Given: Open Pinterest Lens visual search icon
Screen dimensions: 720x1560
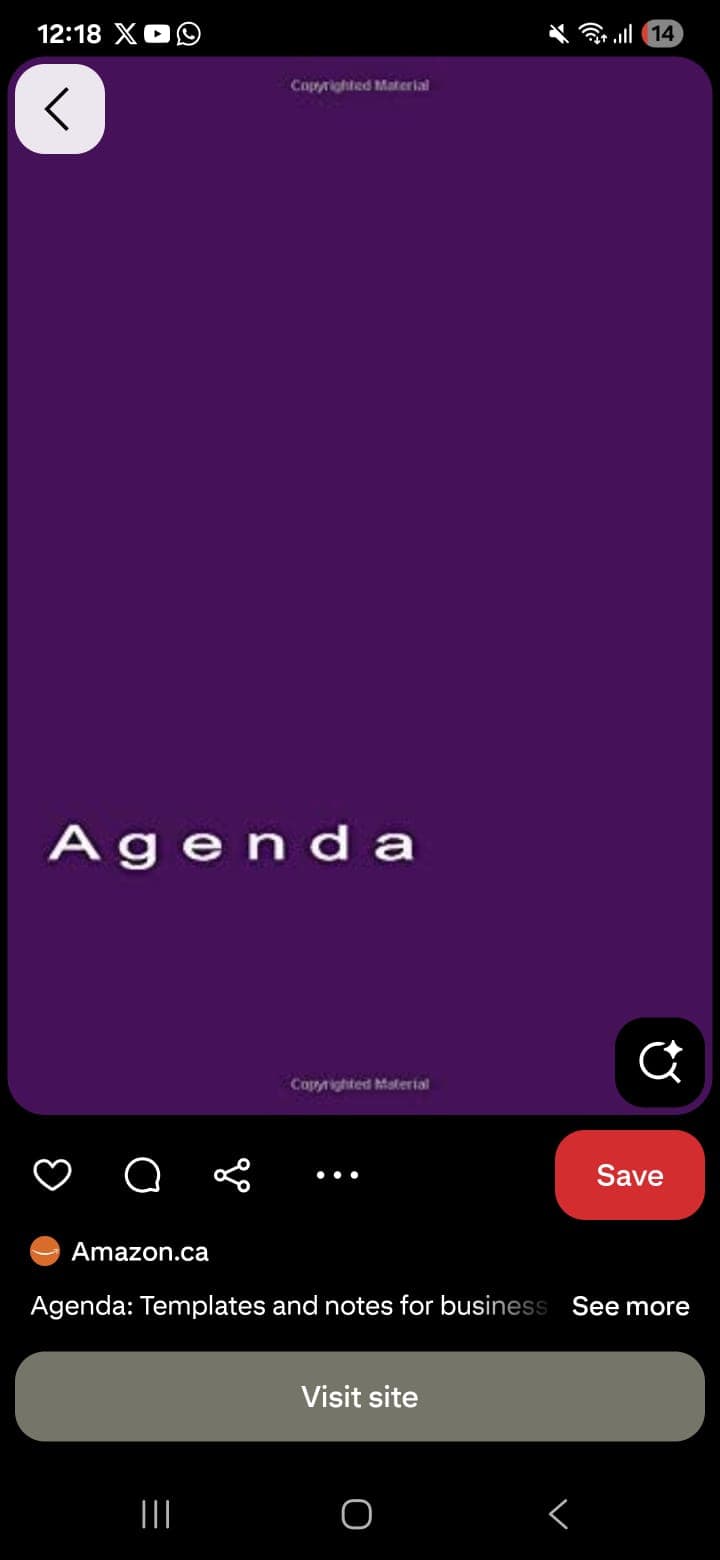Looking at the screenshot, I should [x=660, y=1062].
